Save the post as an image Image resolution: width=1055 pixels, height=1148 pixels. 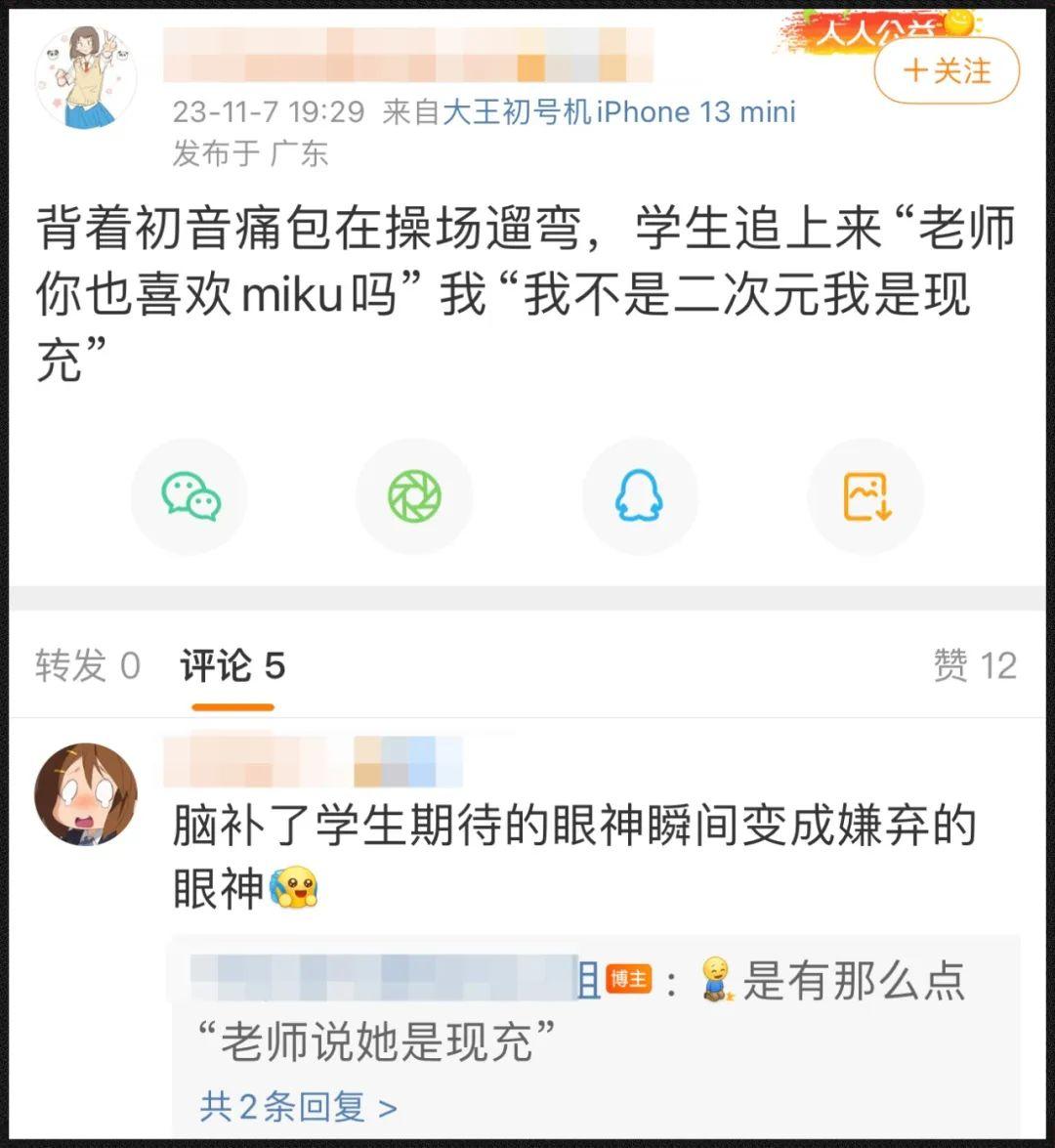[x=865, y=496]
